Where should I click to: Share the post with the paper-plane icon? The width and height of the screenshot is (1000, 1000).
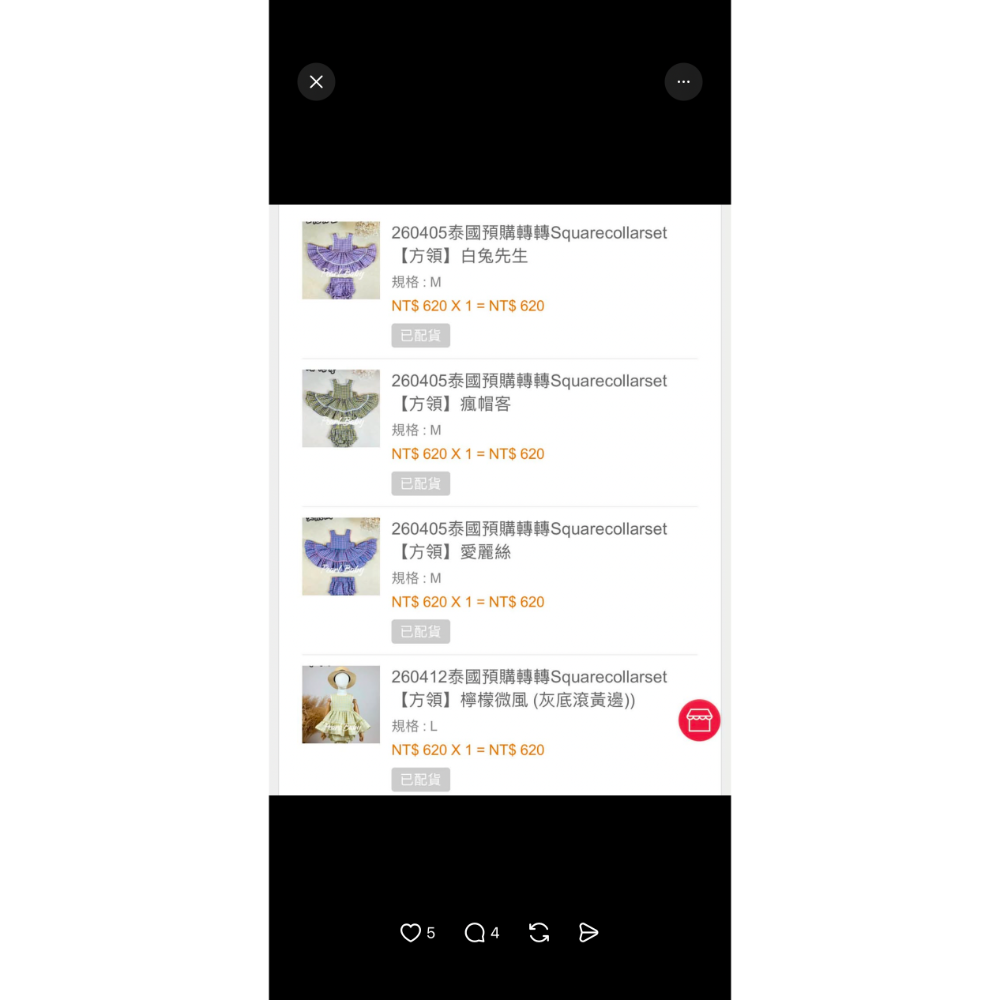[x=588, y=932]
